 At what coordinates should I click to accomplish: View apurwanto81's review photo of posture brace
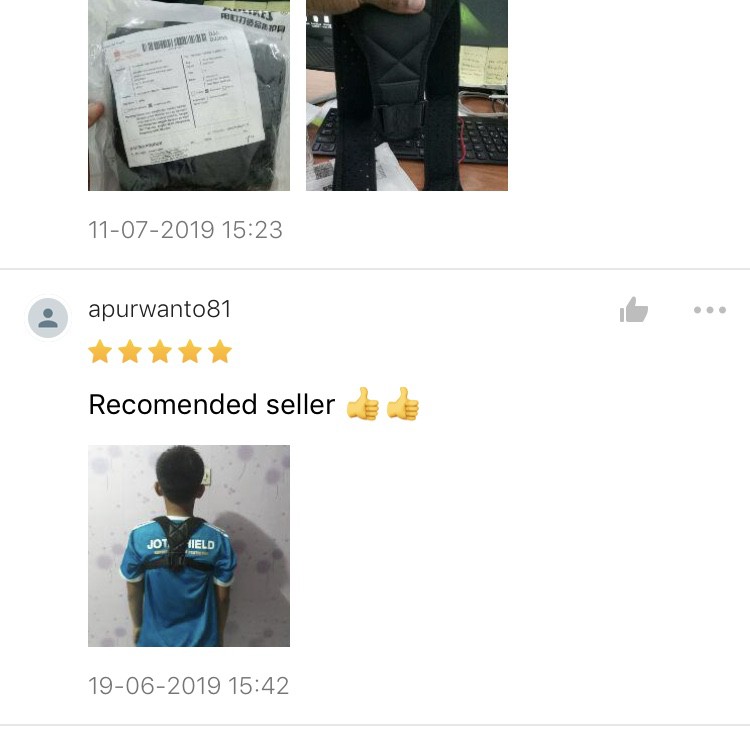189,546
